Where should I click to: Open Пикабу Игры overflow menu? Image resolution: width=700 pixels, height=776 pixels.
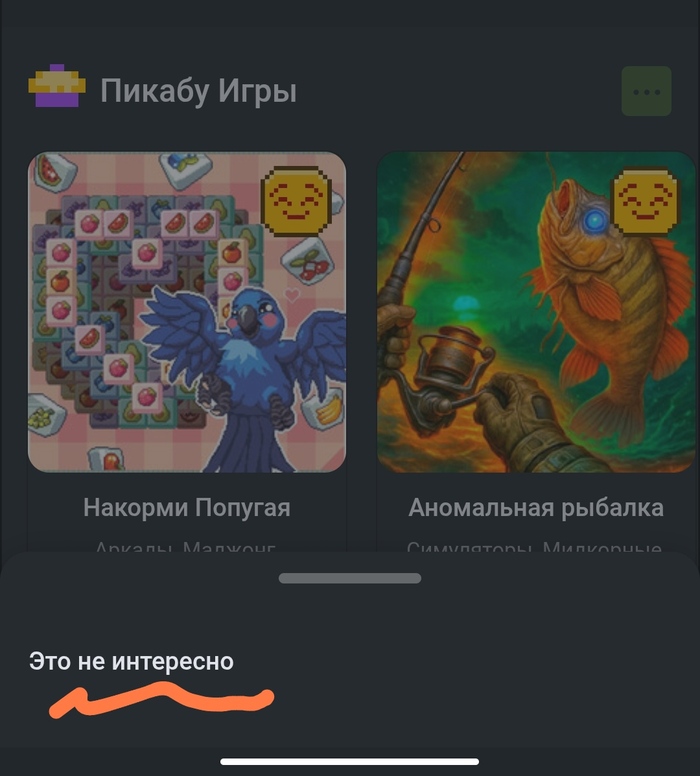coord(646,92)
